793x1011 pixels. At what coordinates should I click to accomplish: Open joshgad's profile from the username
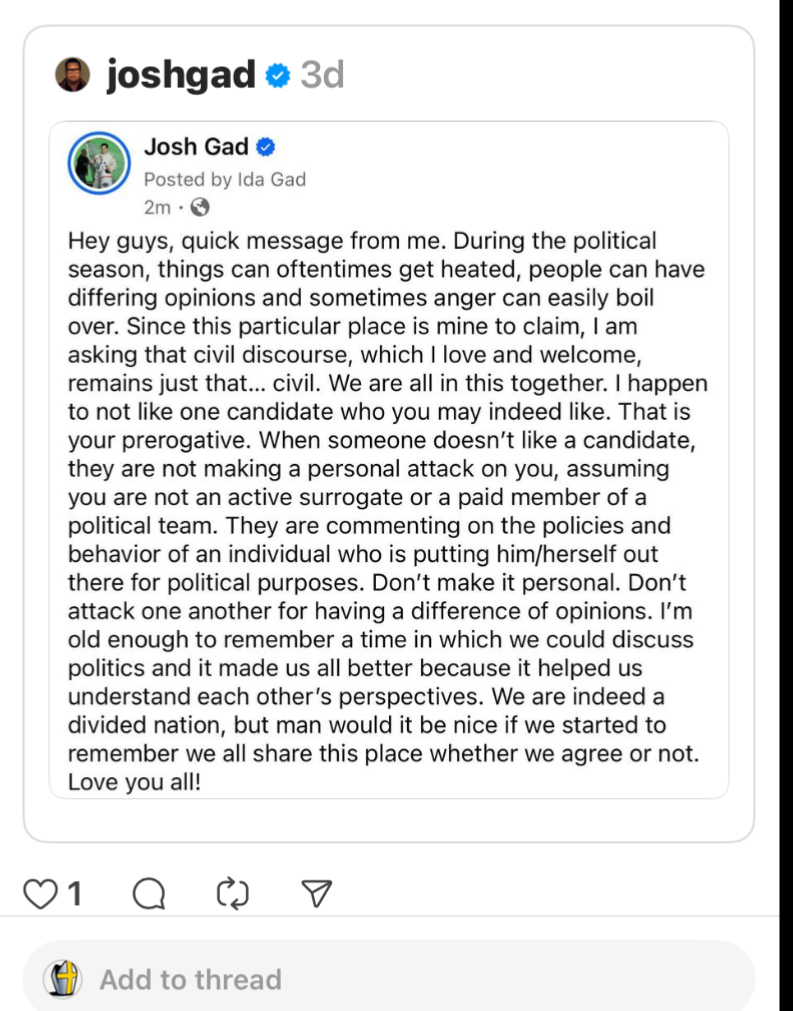[180, 74]
